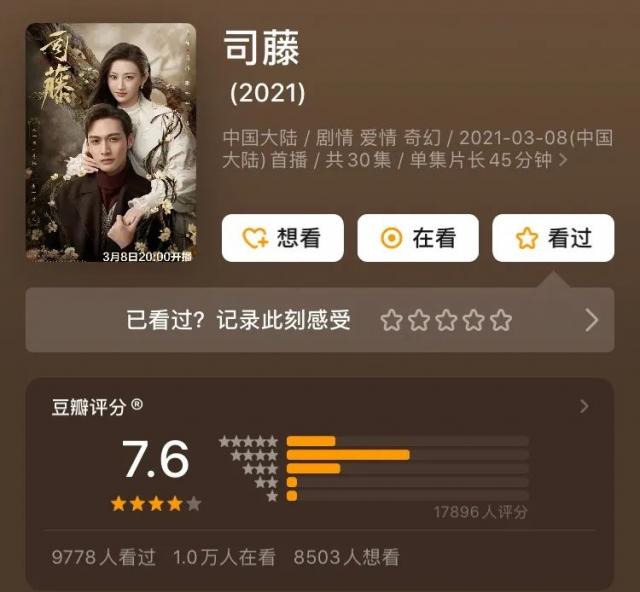The image size is (640, 592).
Task: Mark the show as 想看
Action: coord(282,238)
